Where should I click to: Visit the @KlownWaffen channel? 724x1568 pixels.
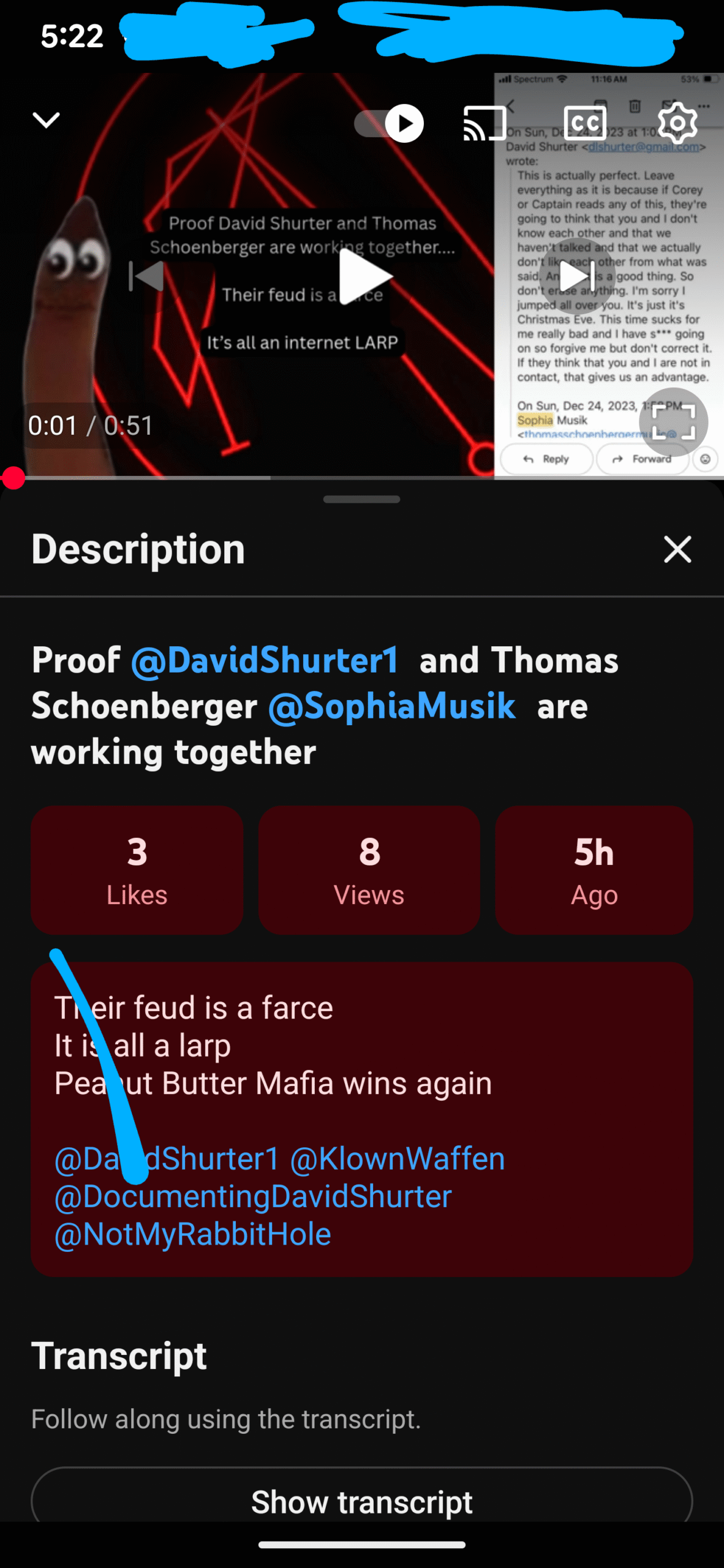398,1159
